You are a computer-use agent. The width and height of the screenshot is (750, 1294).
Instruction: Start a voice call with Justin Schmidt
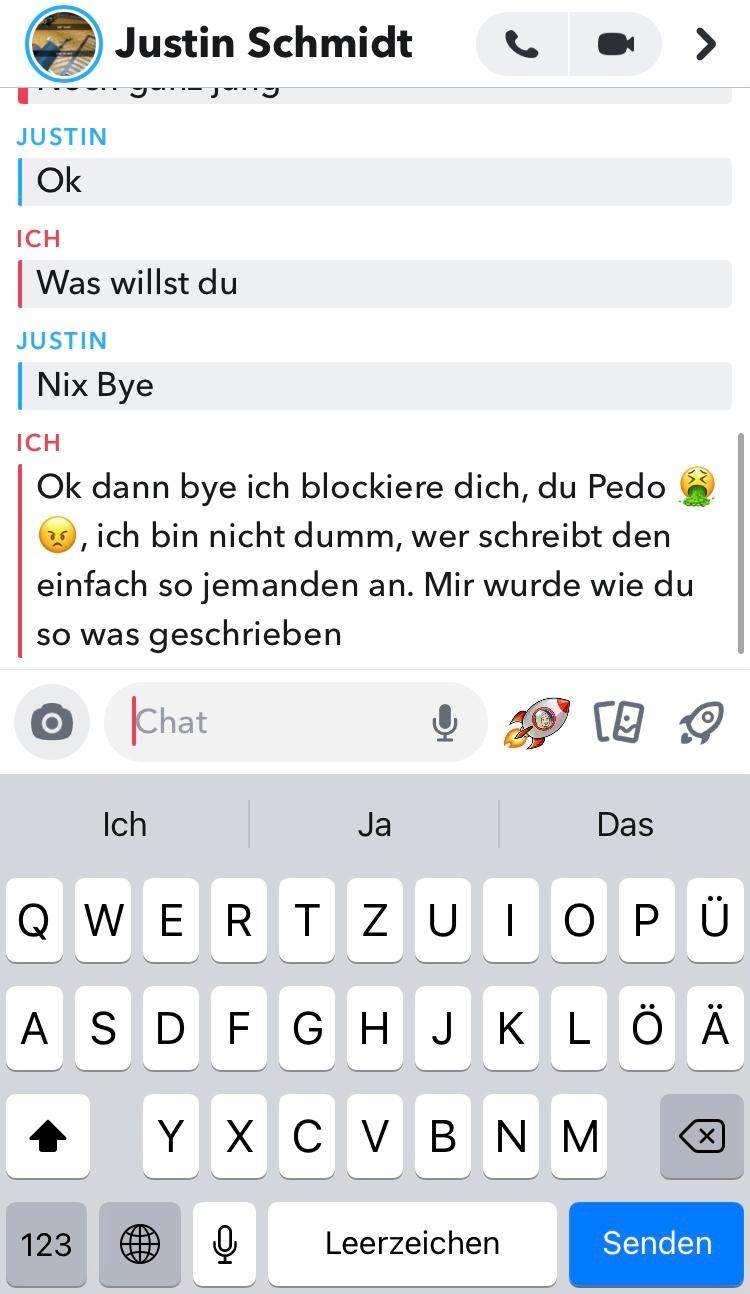(519, 43)
